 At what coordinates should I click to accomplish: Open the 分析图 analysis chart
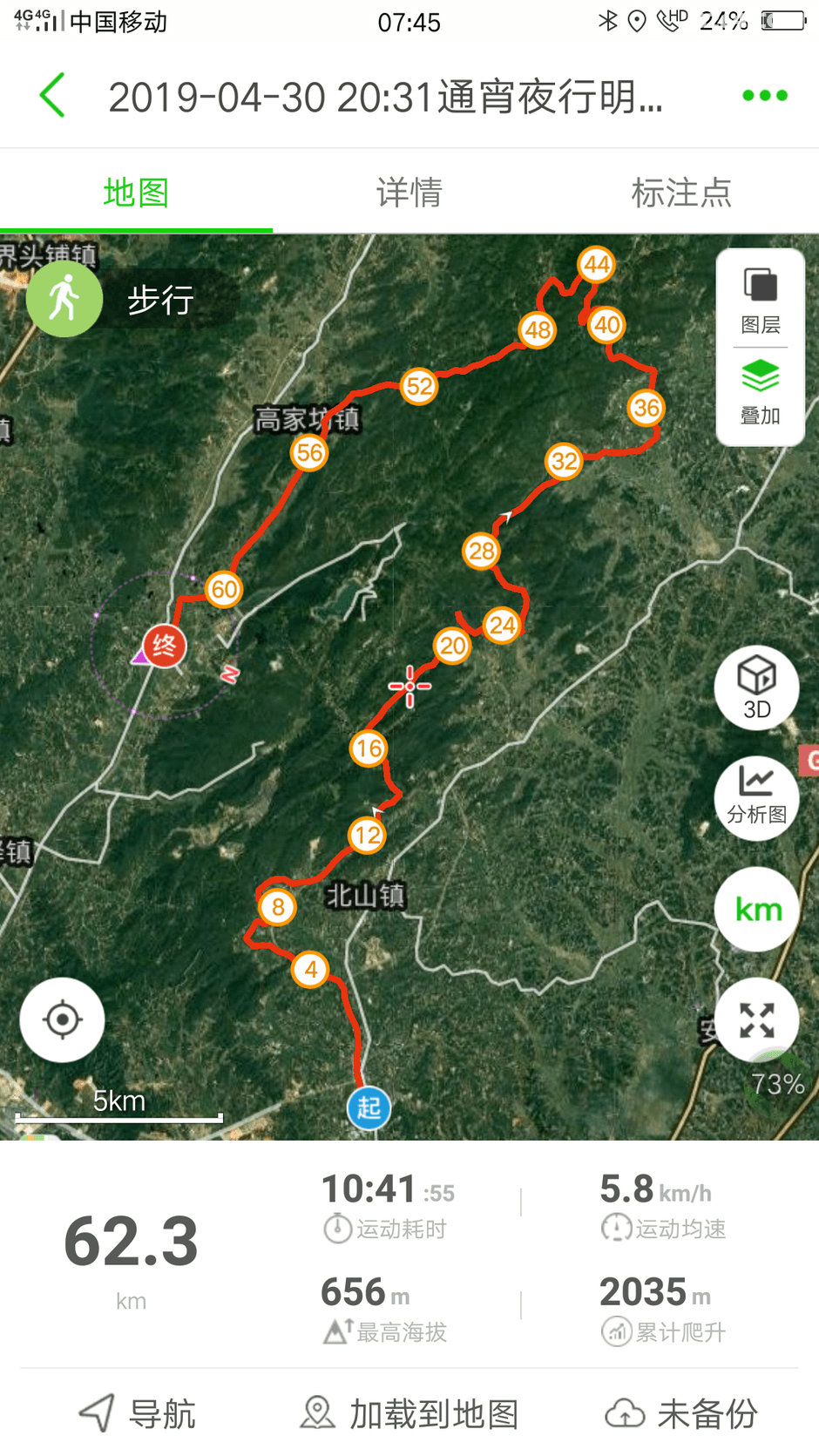pyautogui.click(x=756, y=795)
